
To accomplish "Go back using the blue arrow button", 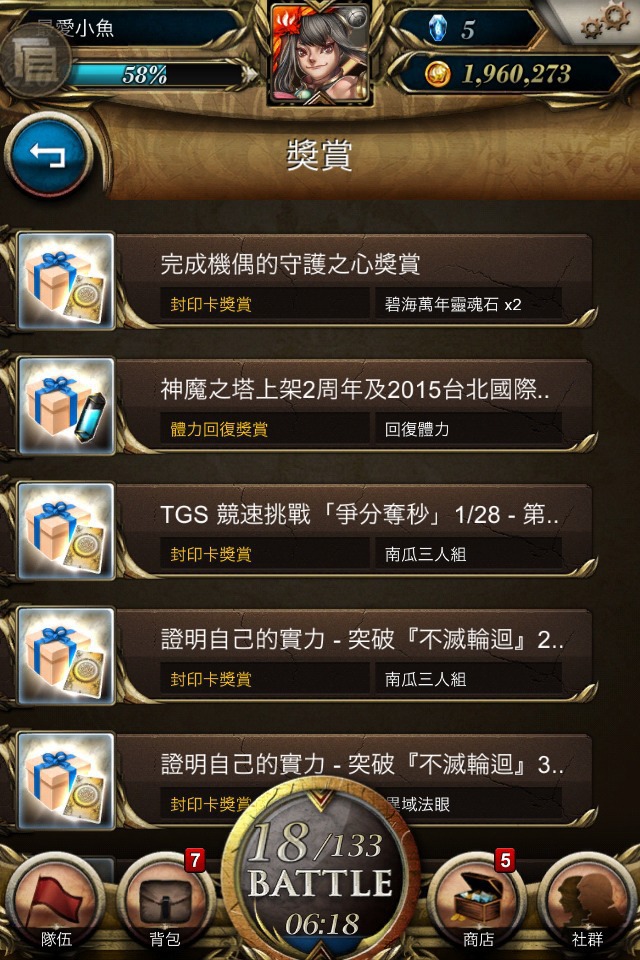I will tap(47, 157).
